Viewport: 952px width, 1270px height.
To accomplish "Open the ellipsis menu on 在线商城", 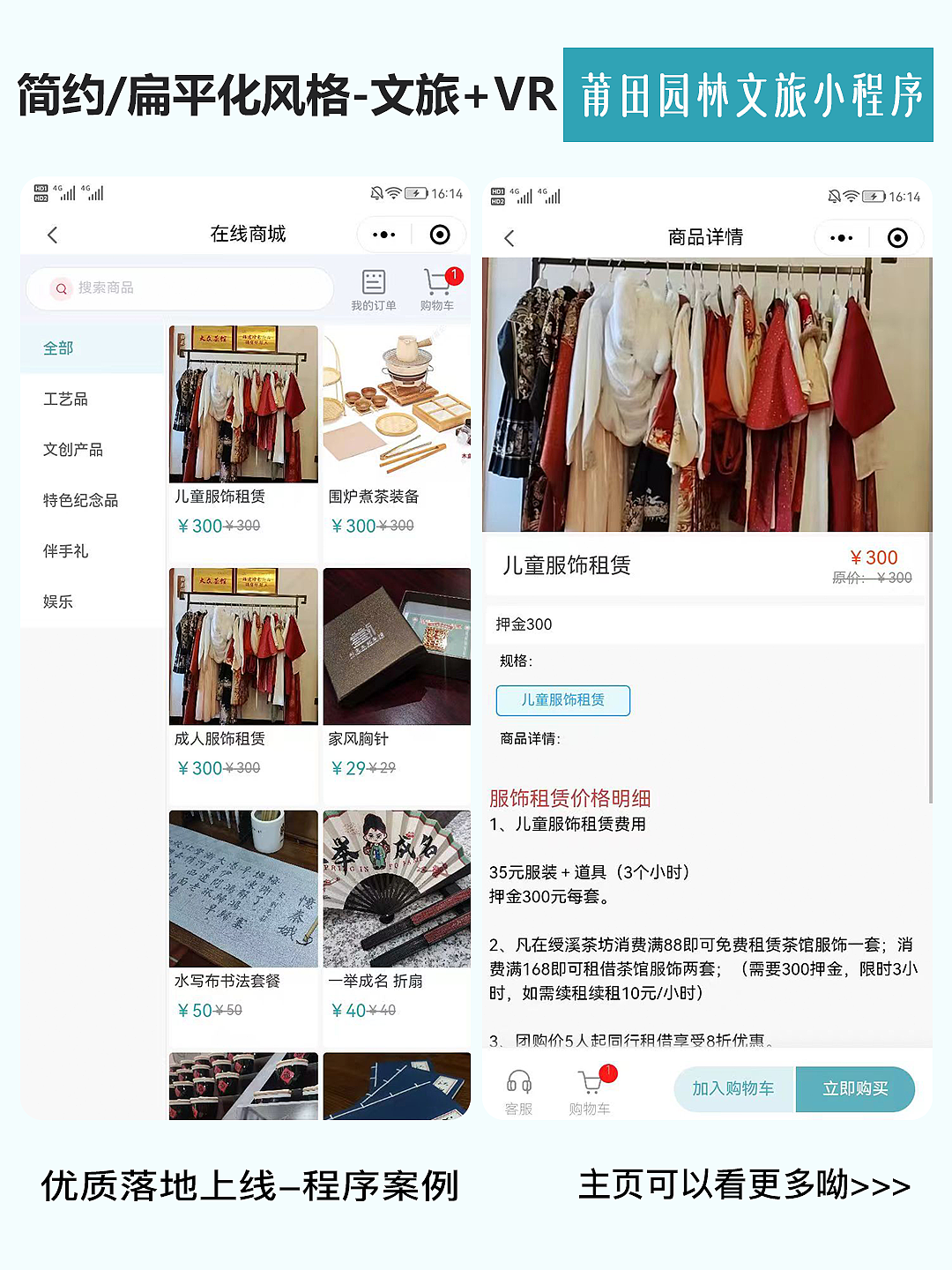I will click(383, 235).
